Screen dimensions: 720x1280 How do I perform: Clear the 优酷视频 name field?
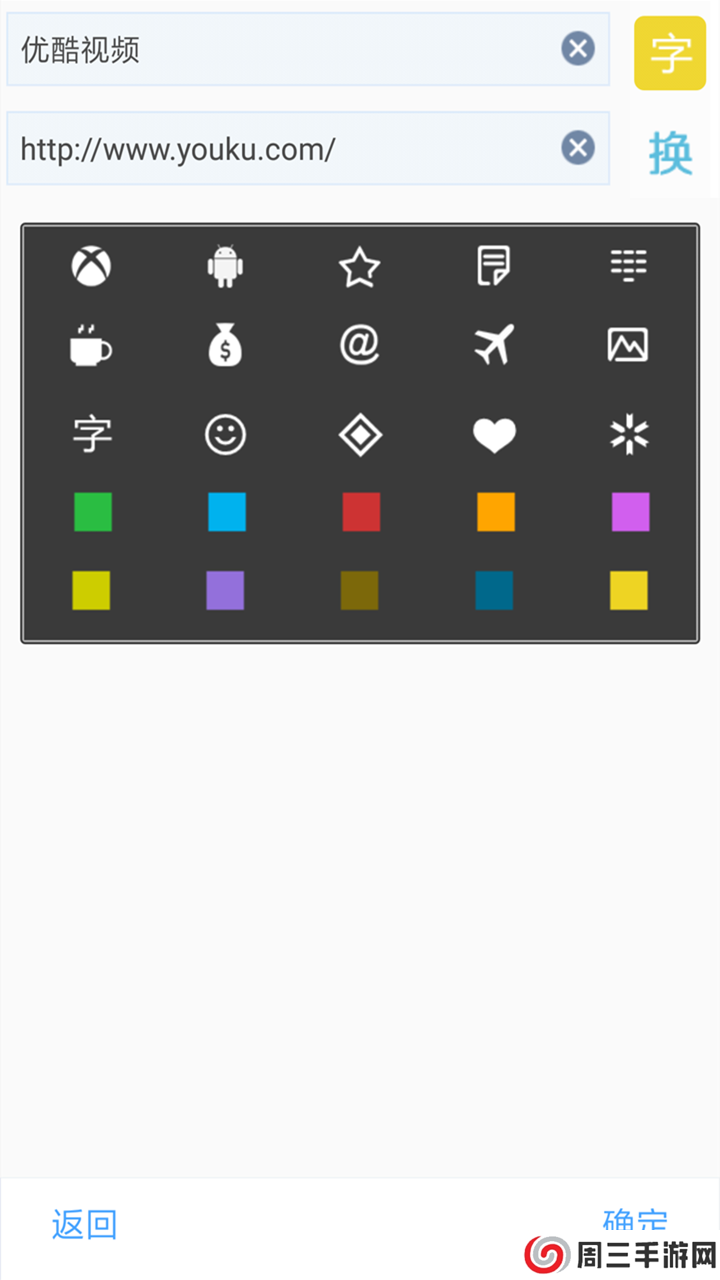[578, 48]
